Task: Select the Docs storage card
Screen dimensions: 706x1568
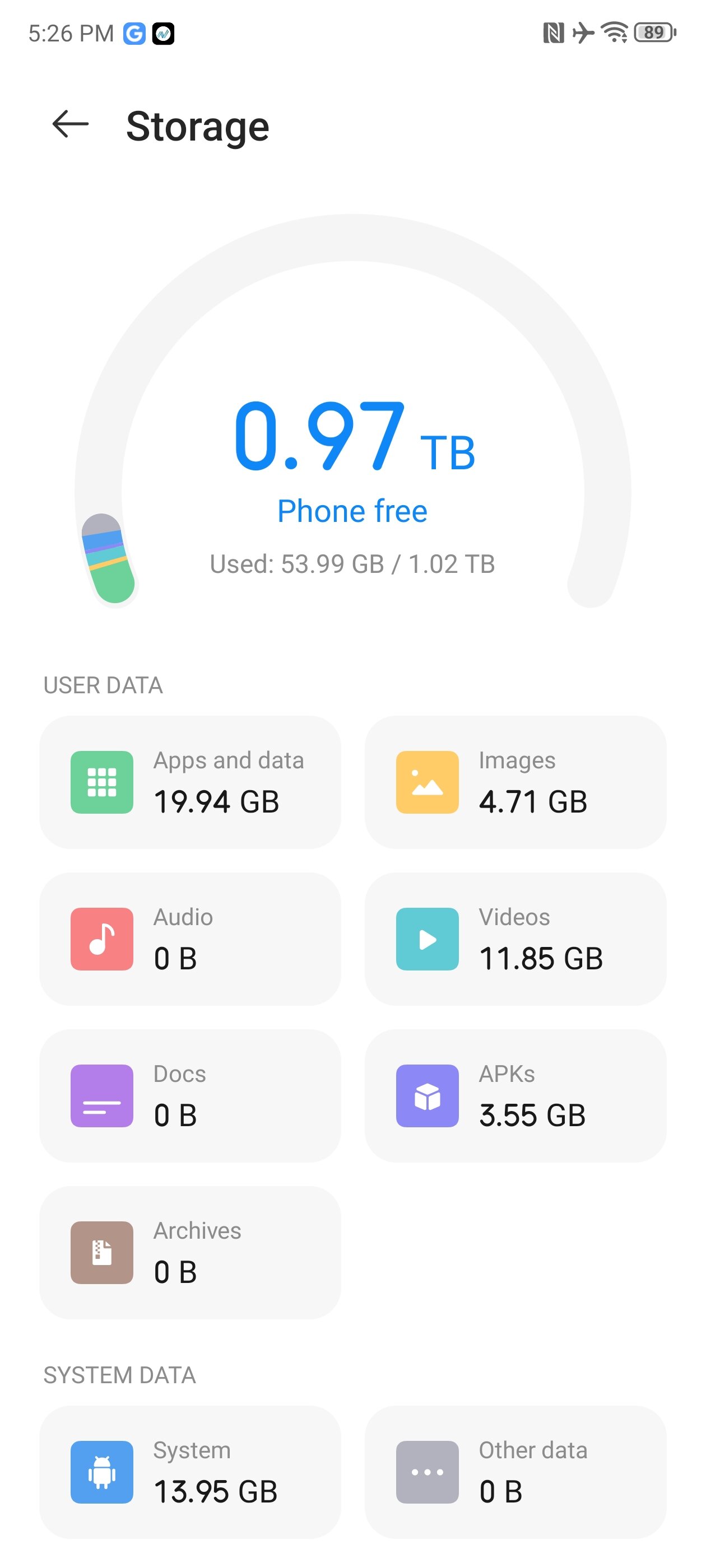Action: 190,1096
